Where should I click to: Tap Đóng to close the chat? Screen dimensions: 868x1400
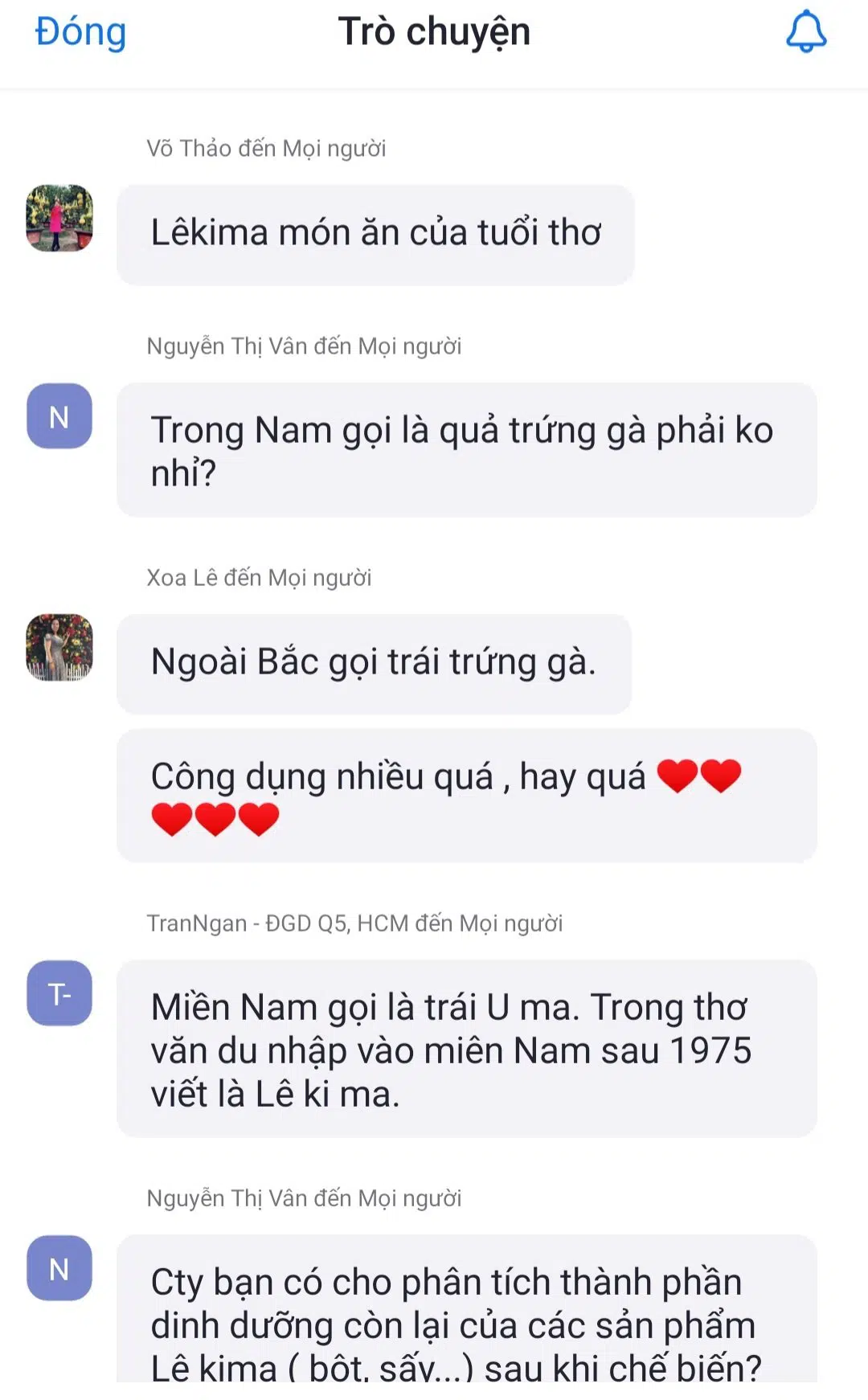80,33
